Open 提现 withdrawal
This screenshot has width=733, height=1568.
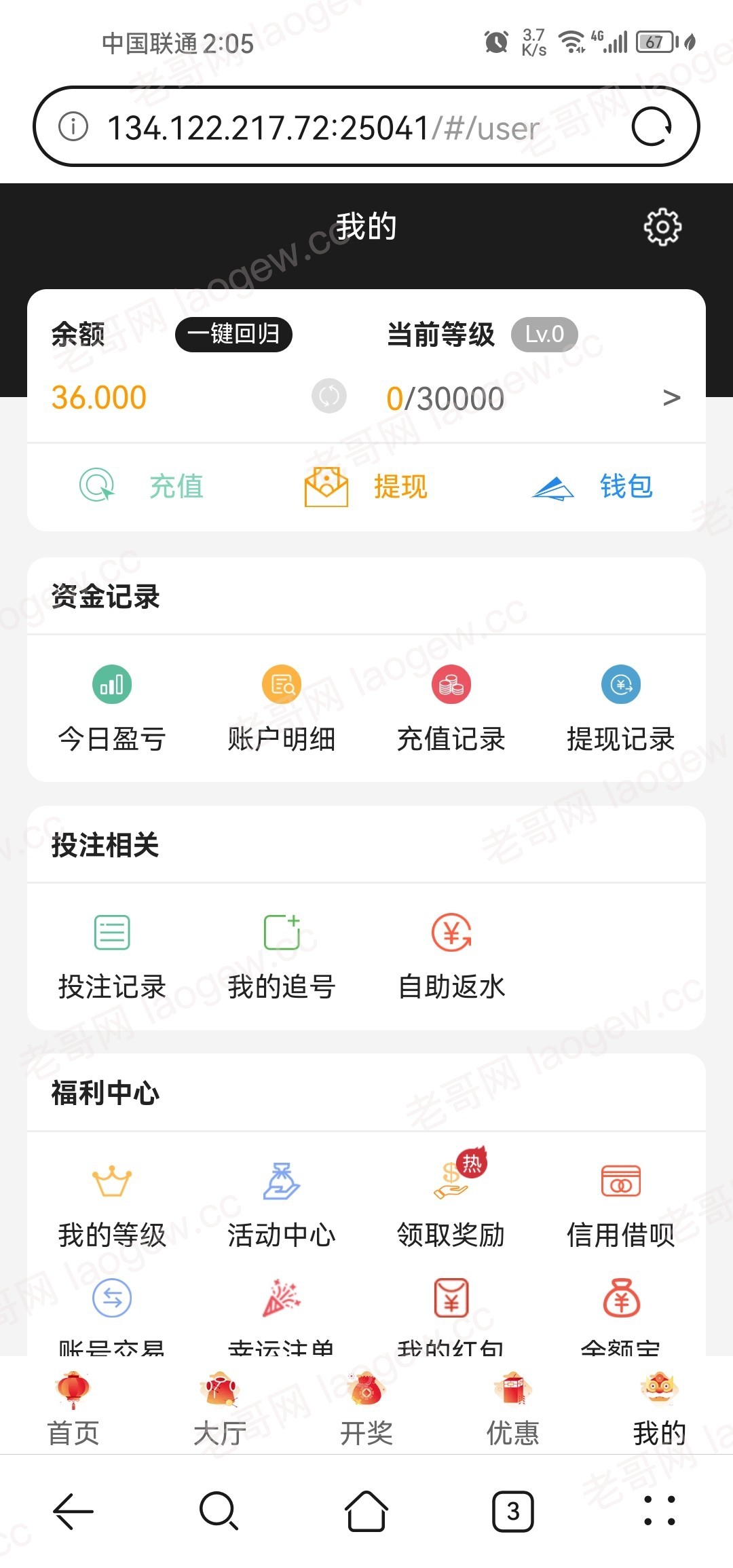coord(366,486)
